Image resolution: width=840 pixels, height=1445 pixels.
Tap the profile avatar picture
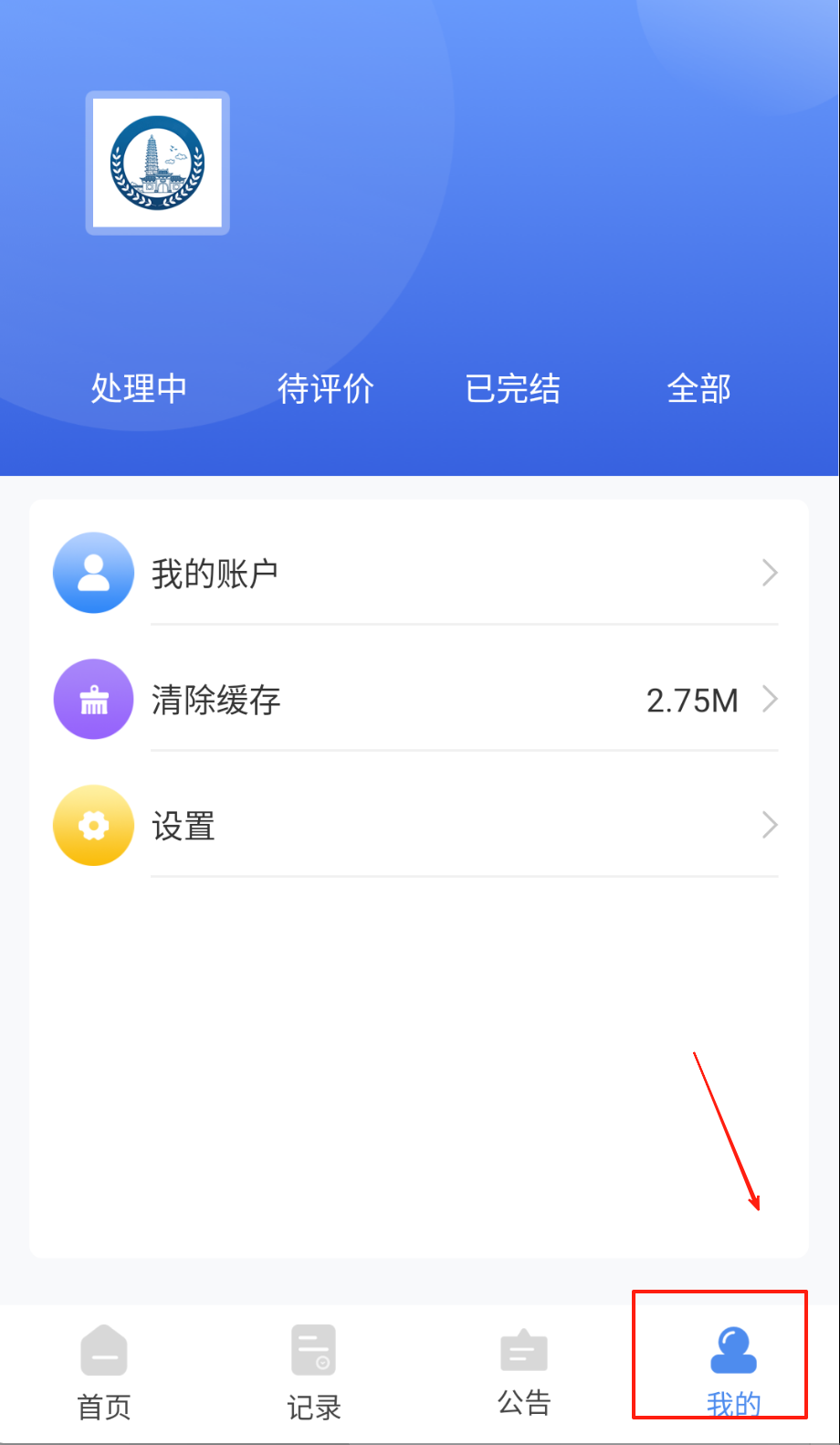click(158, 163)
